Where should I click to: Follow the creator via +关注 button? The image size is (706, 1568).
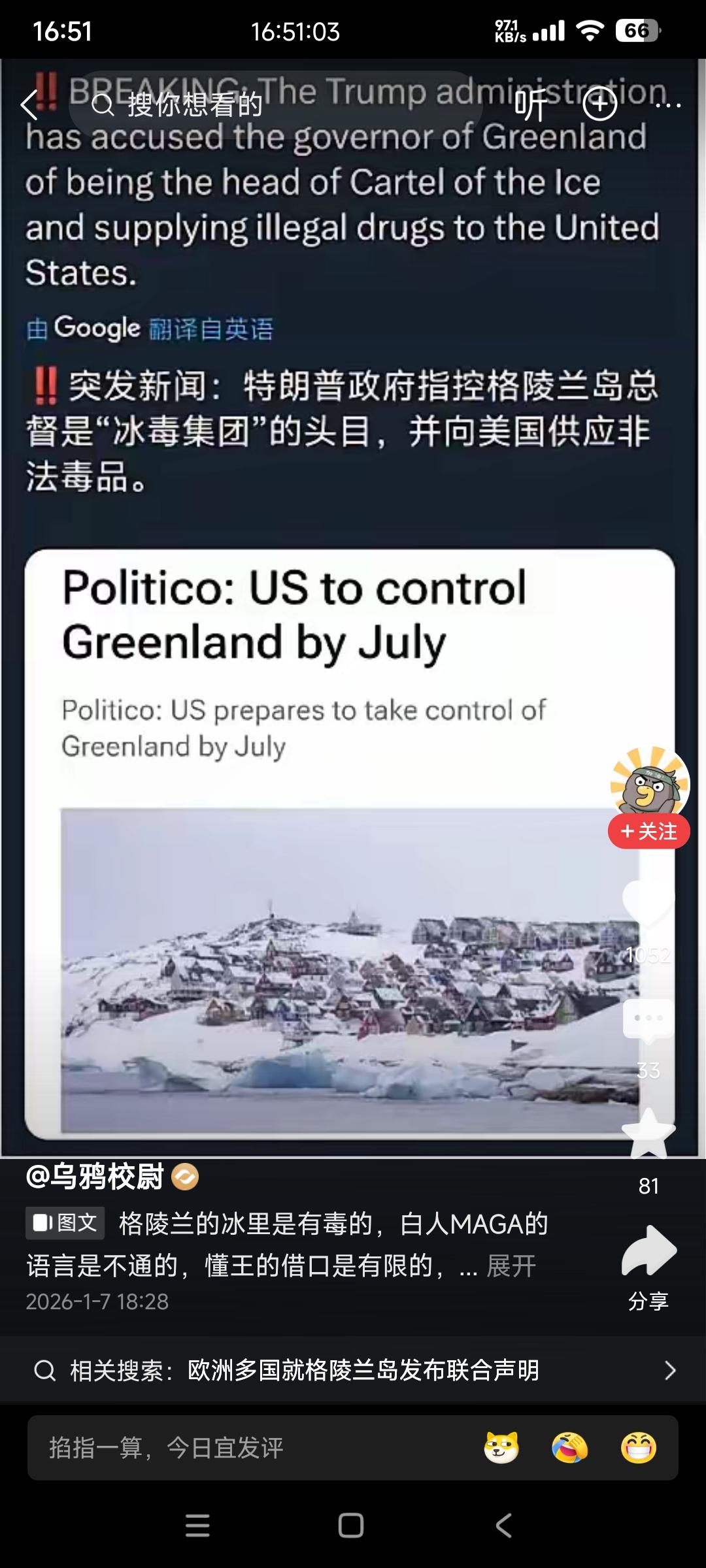coord(648,830)
